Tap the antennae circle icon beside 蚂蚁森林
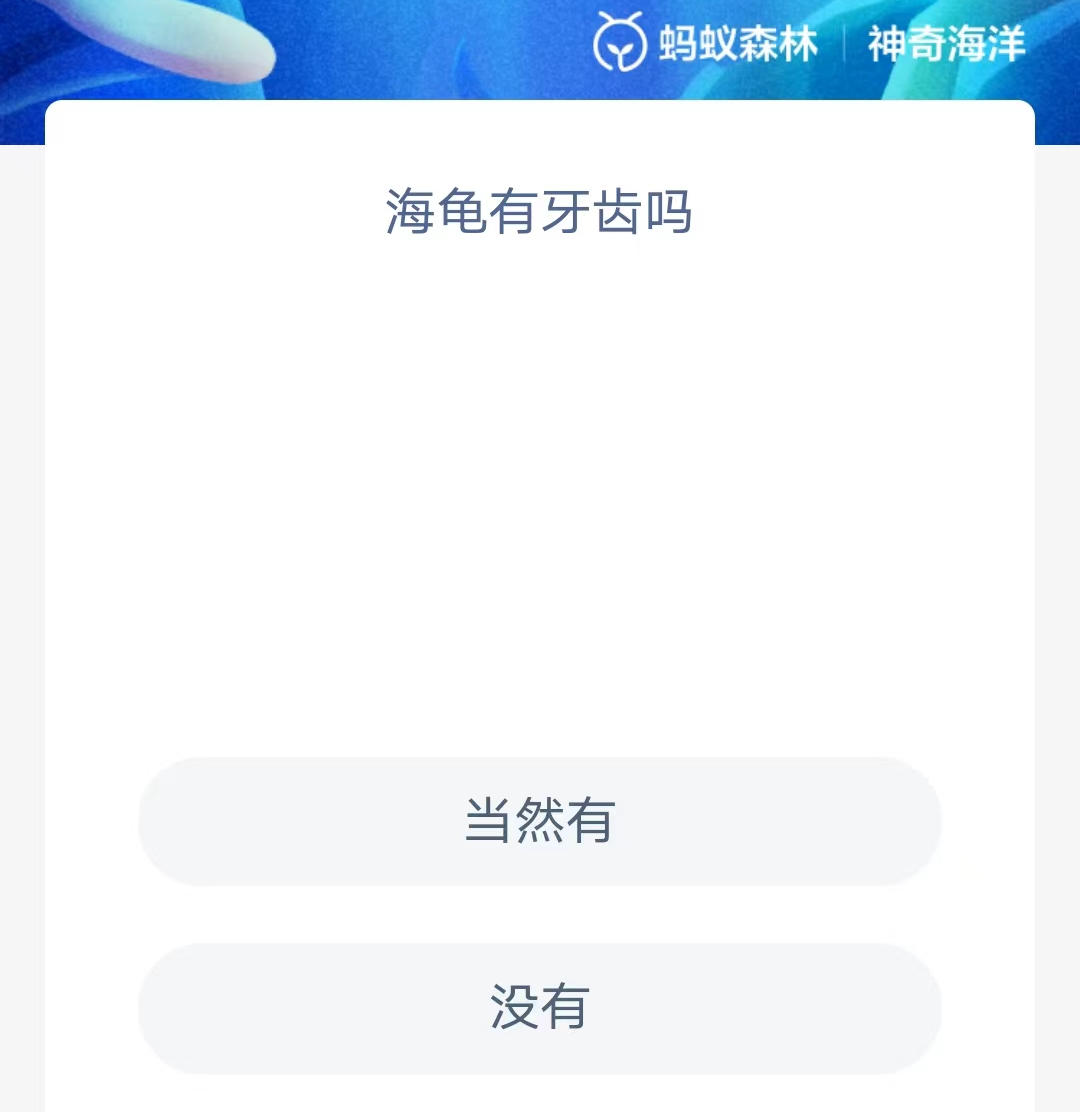 pos(620,44)
